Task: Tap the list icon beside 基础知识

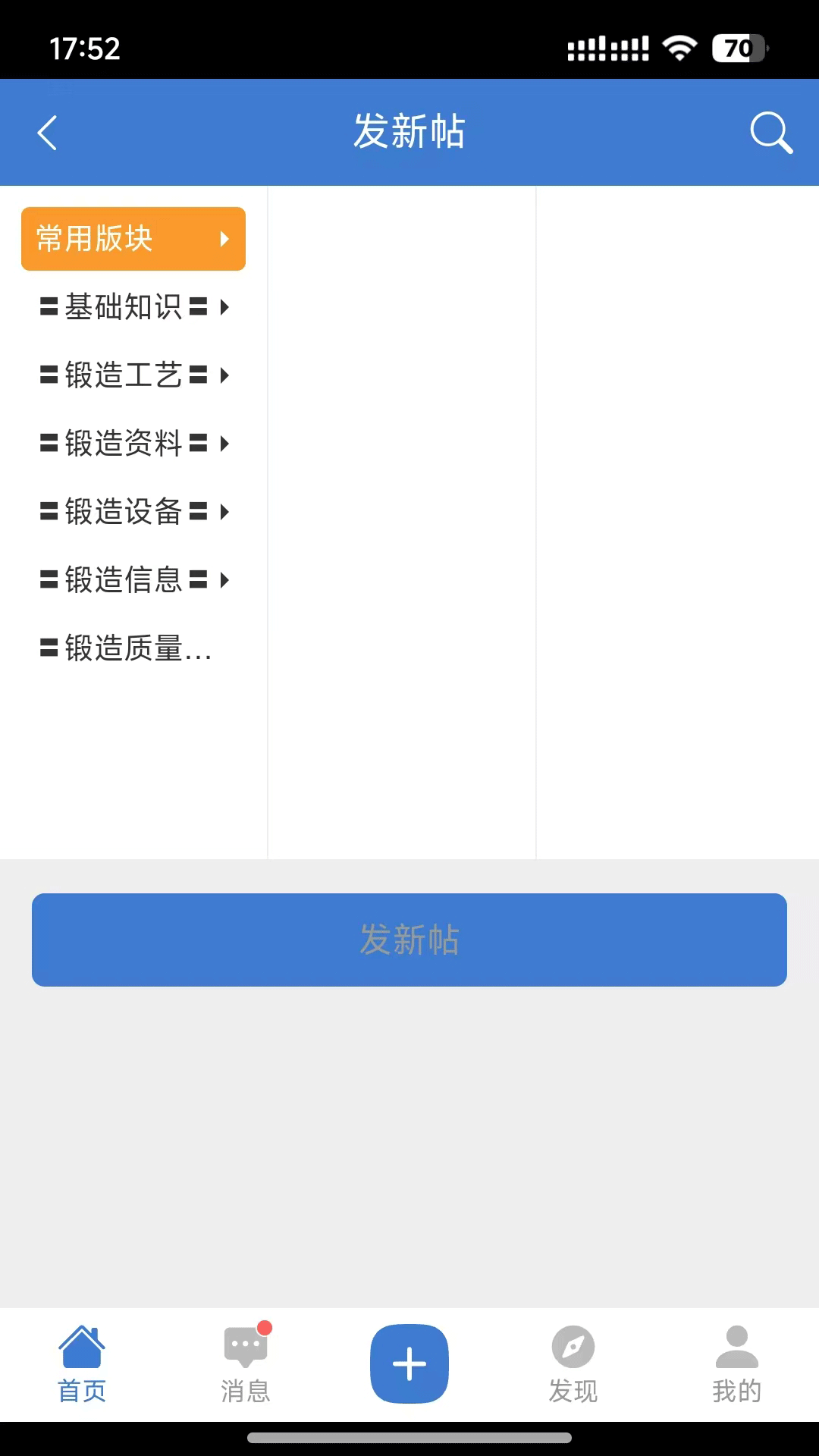Action: (47, 307)
